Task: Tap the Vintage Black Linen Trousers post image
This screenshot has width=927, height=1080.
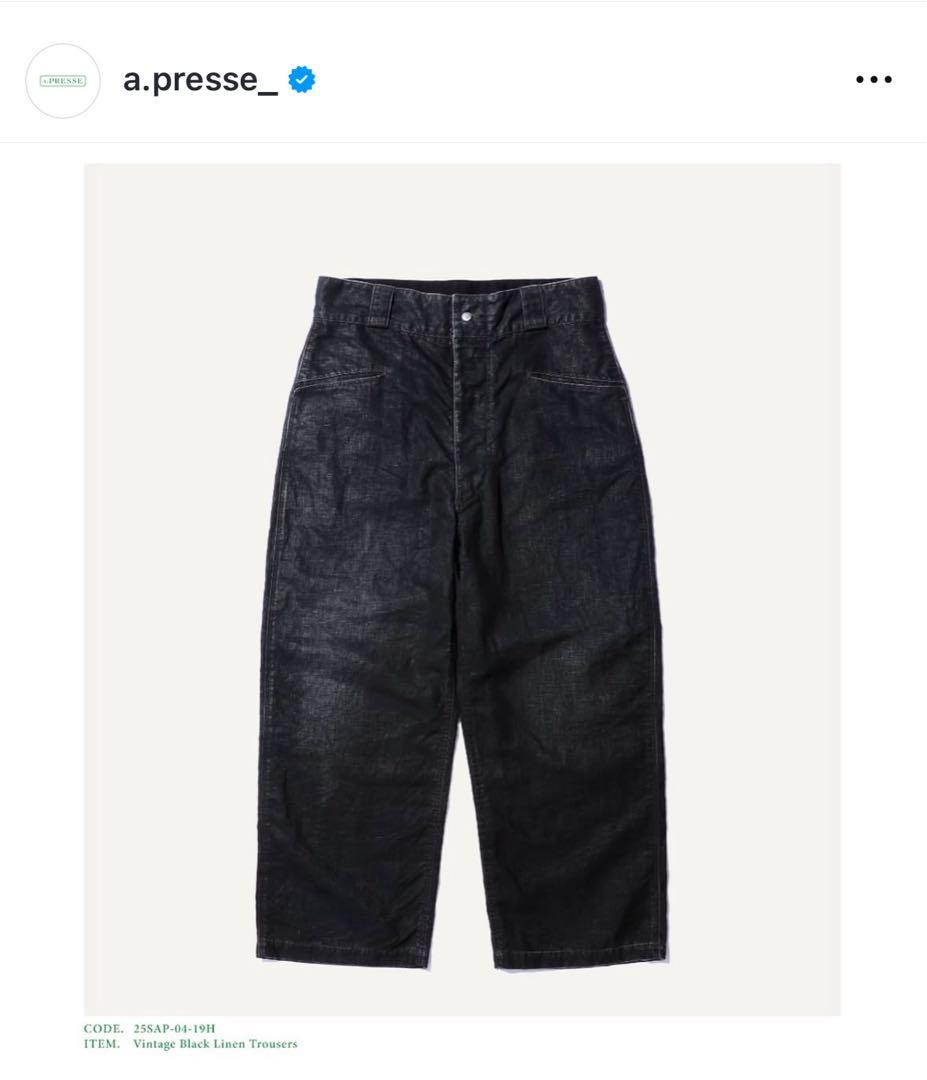Action: click(x=462, y=590)
